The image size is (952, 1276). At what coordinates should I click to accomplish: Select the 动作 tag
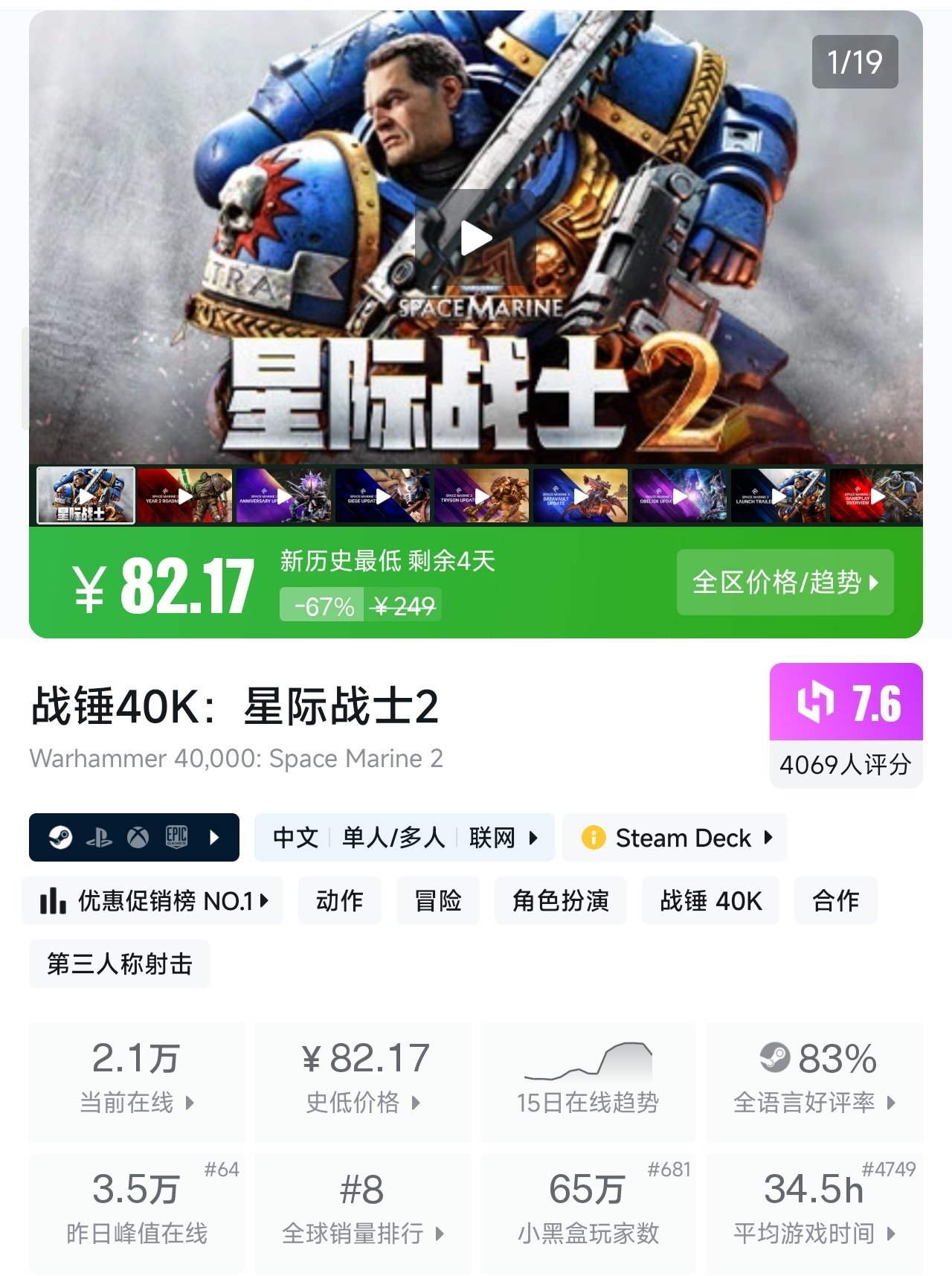(339, 901)
